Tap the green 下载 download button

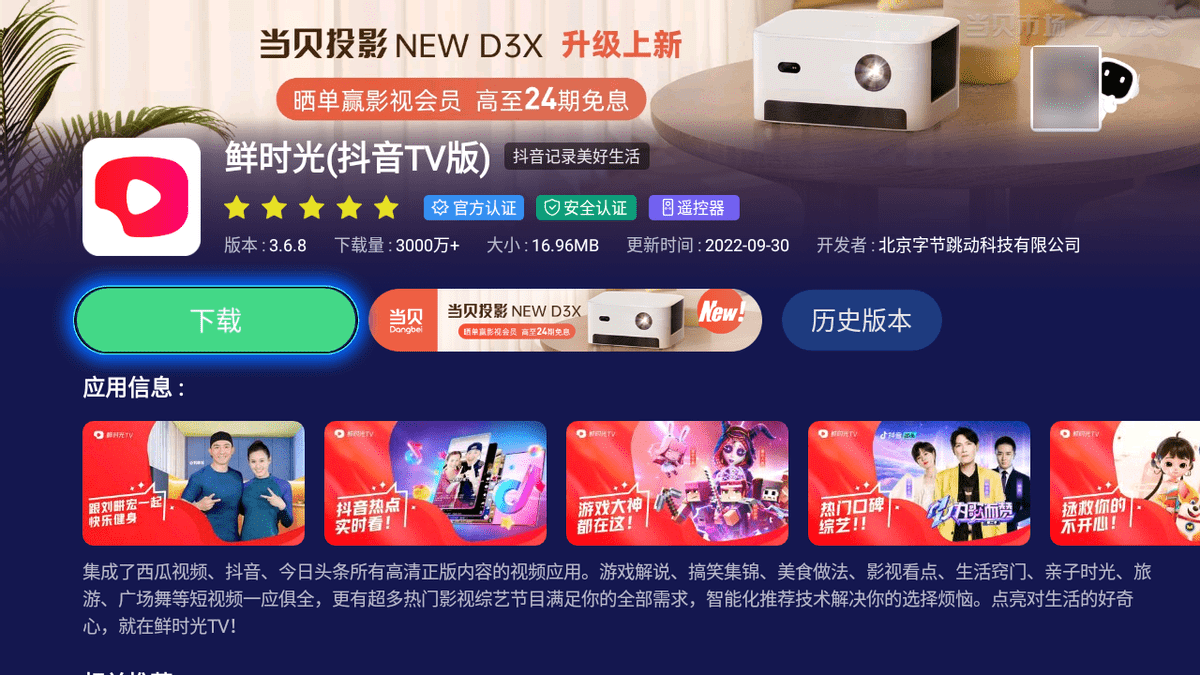coord(216,321)
